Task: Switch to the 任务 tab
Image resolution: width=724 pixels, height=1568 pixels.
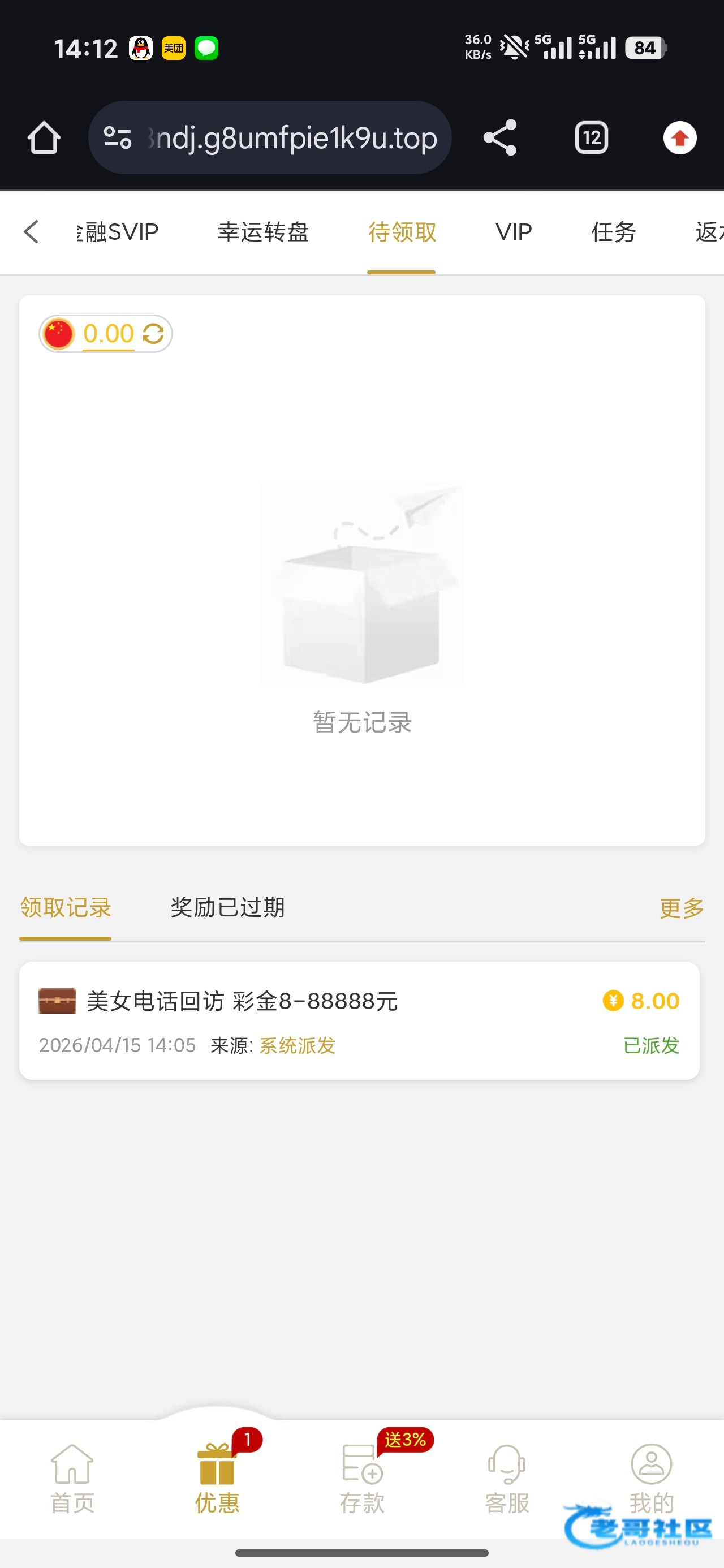Action: point(613,232)
